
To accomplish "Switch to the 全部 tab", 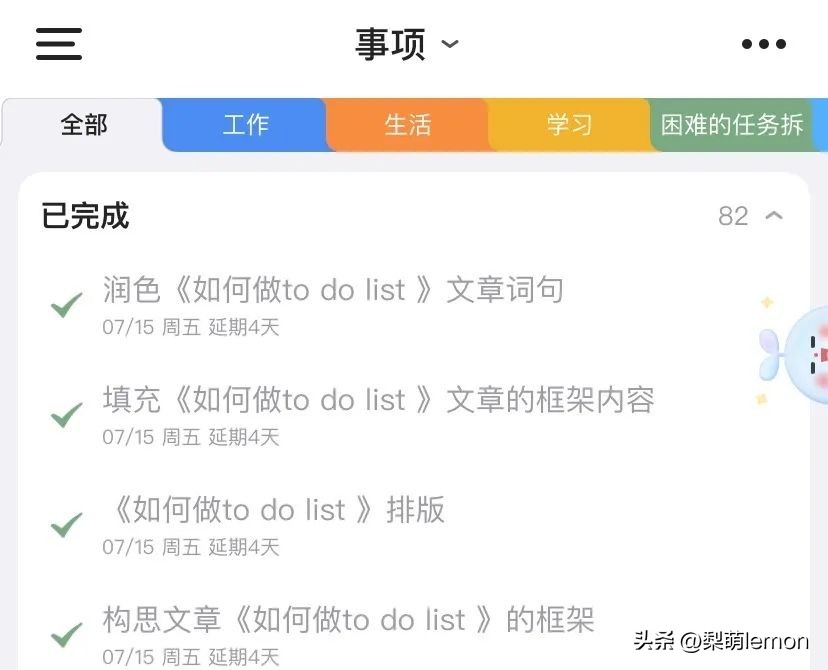I will point(84,125).
